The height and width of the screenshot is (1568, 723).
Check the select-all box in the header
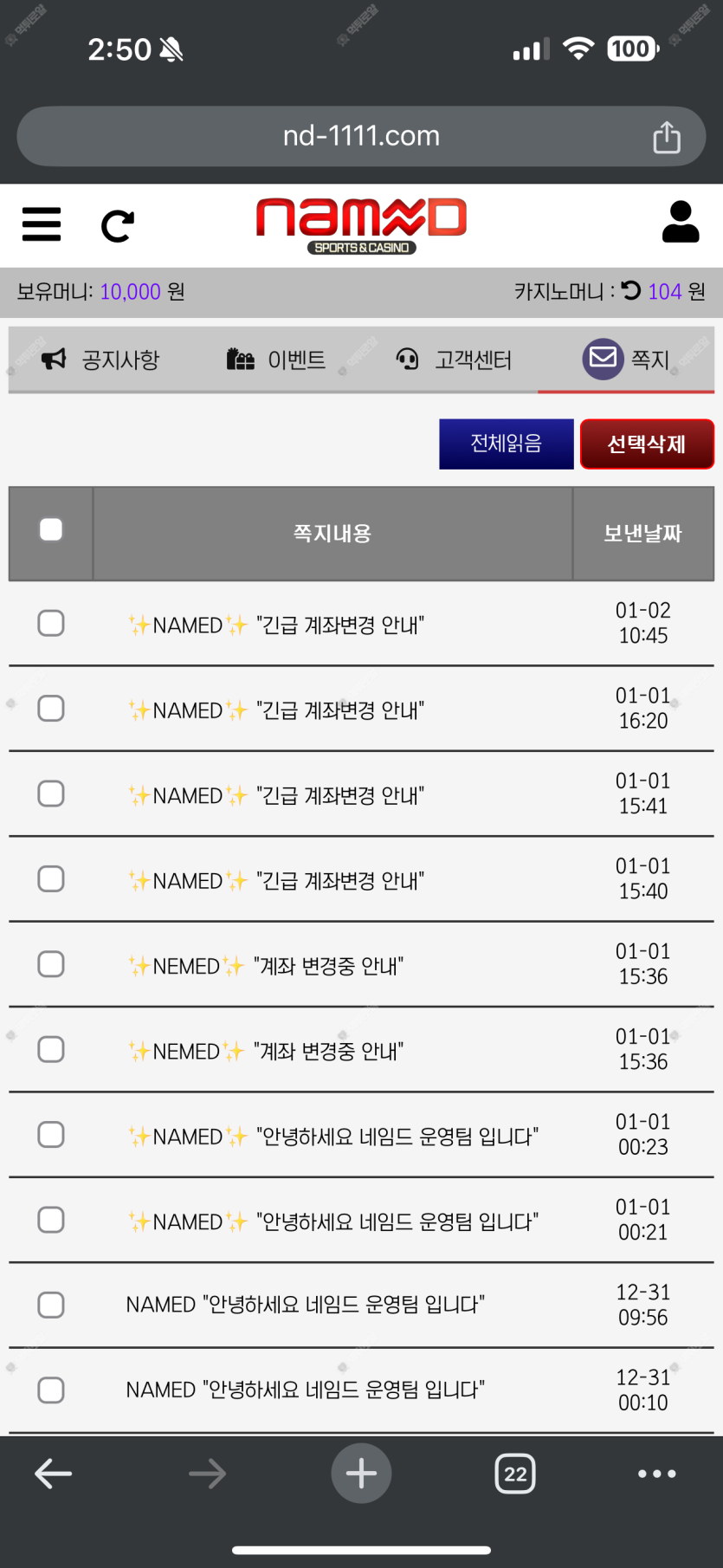51,529
